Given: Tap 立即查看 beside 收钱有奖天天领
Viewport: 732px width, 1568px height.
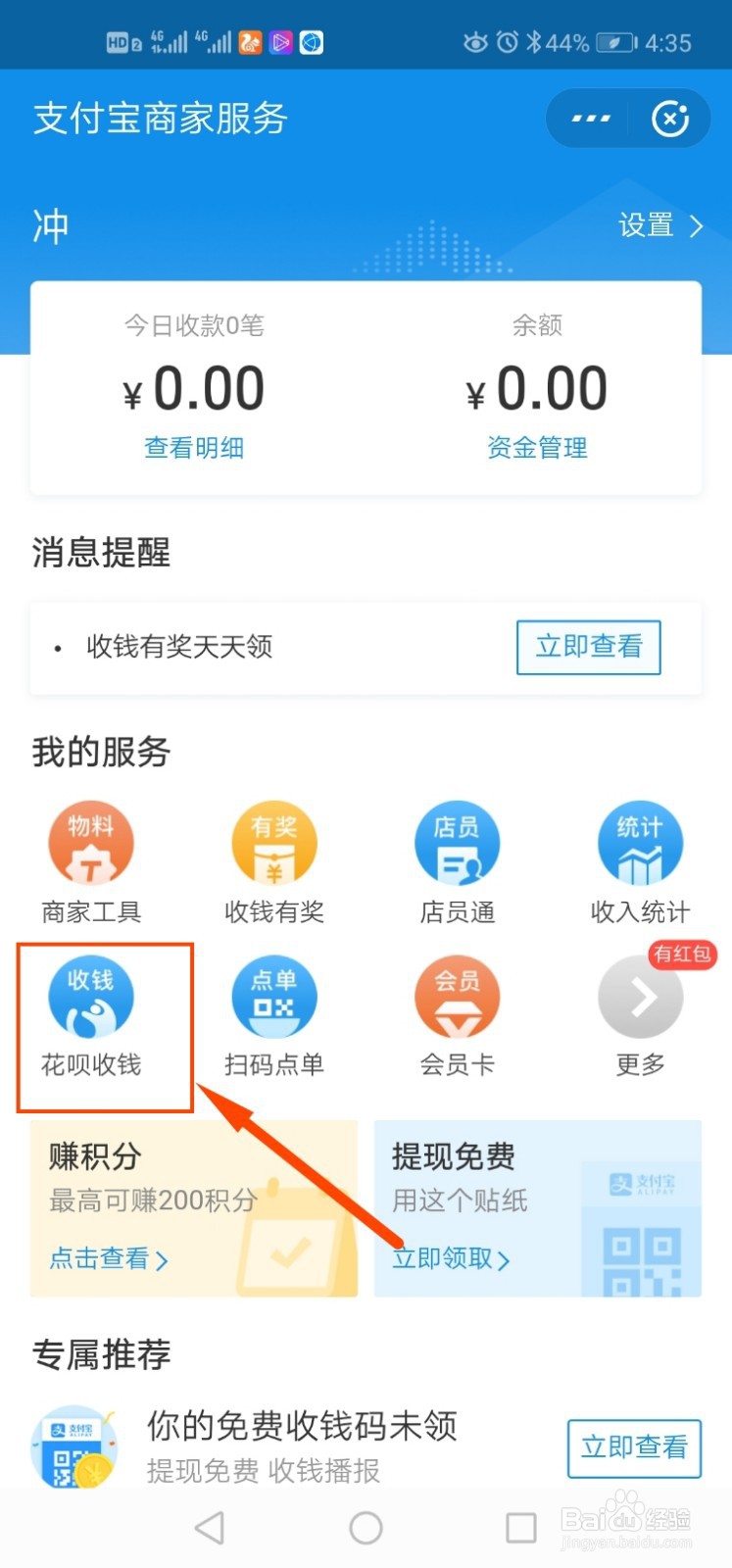Looking at the screenshot, I should [588, 648].
